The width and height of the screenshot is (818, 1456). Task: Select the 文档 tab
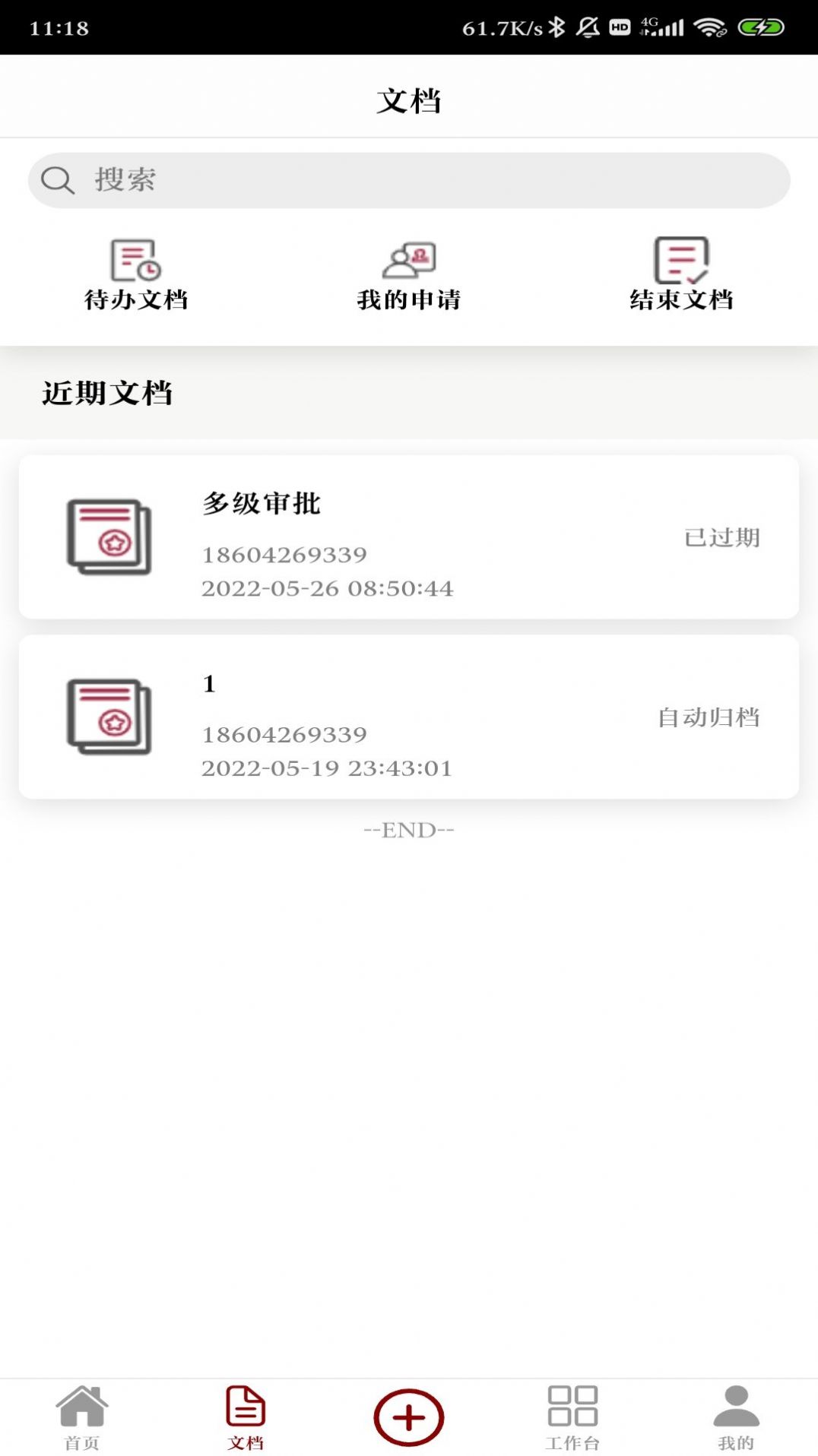tap(246, 1416)
